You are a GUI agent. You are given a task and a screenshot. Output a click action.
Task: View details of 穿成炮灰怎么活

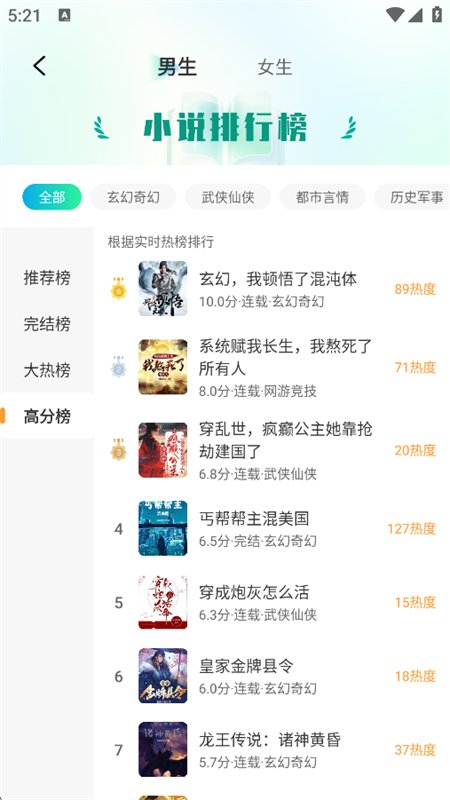[x=272, y=602]
